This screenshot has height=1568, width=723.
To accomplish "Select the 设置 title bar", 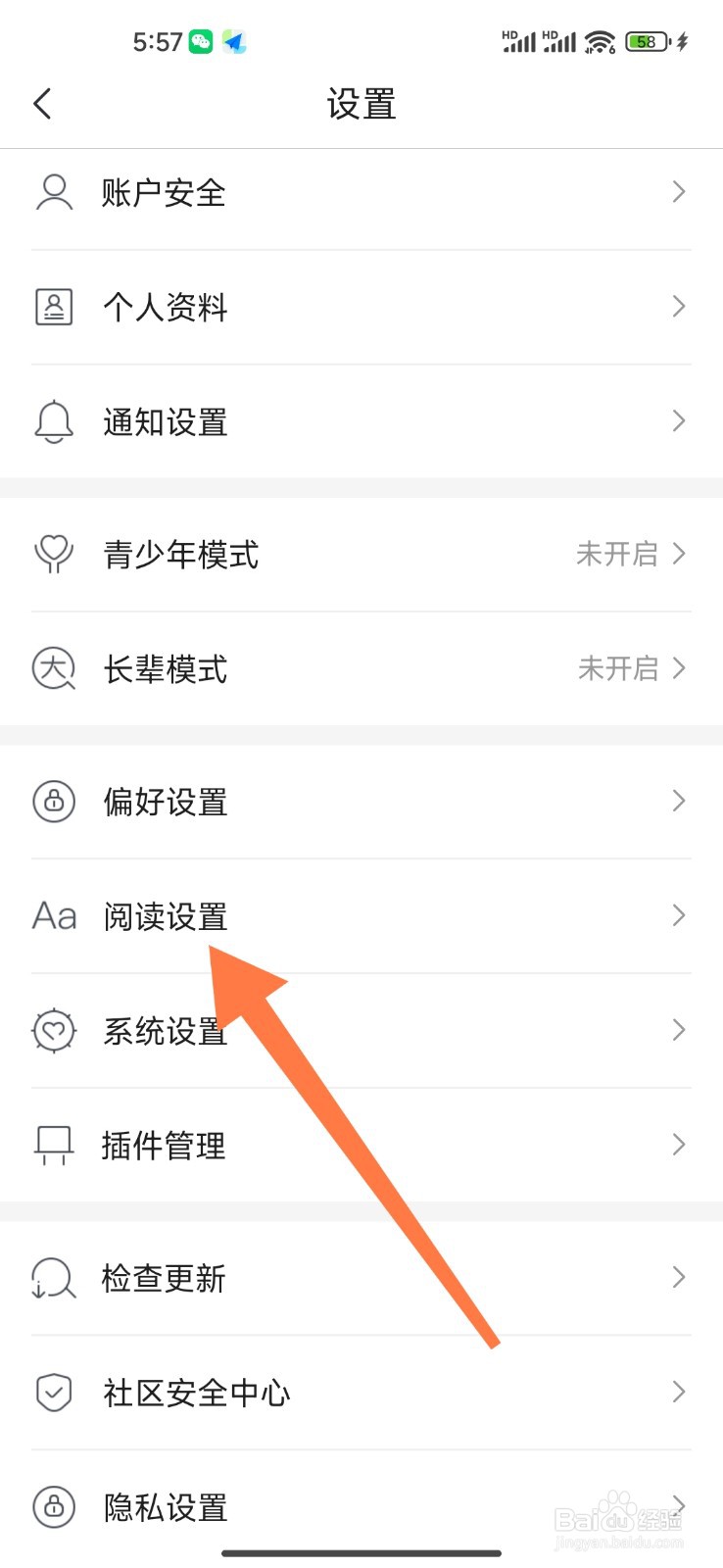I will point(361,103).
